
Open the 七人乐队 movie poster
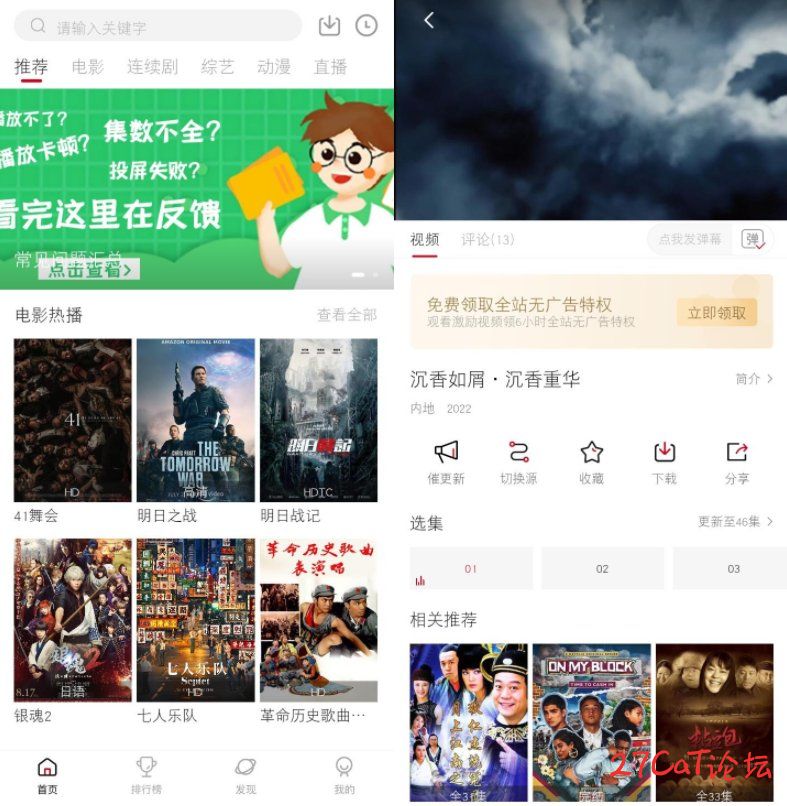click(x=196, y=620)
